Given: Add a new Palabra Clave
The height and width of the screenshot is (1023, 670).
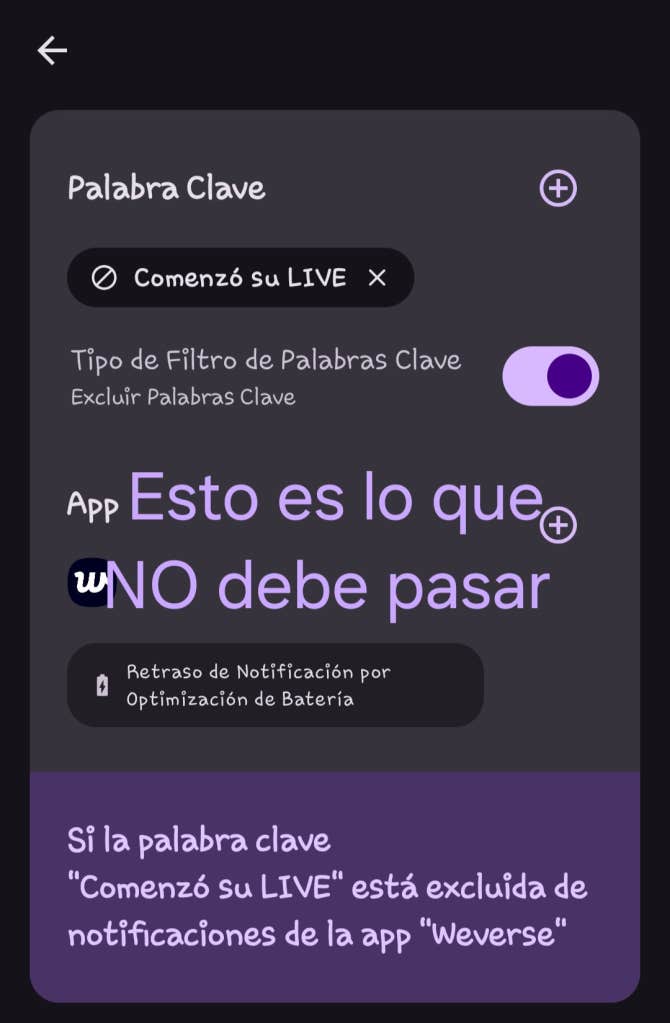Looking at the screenshot, I should coord(558,189).
